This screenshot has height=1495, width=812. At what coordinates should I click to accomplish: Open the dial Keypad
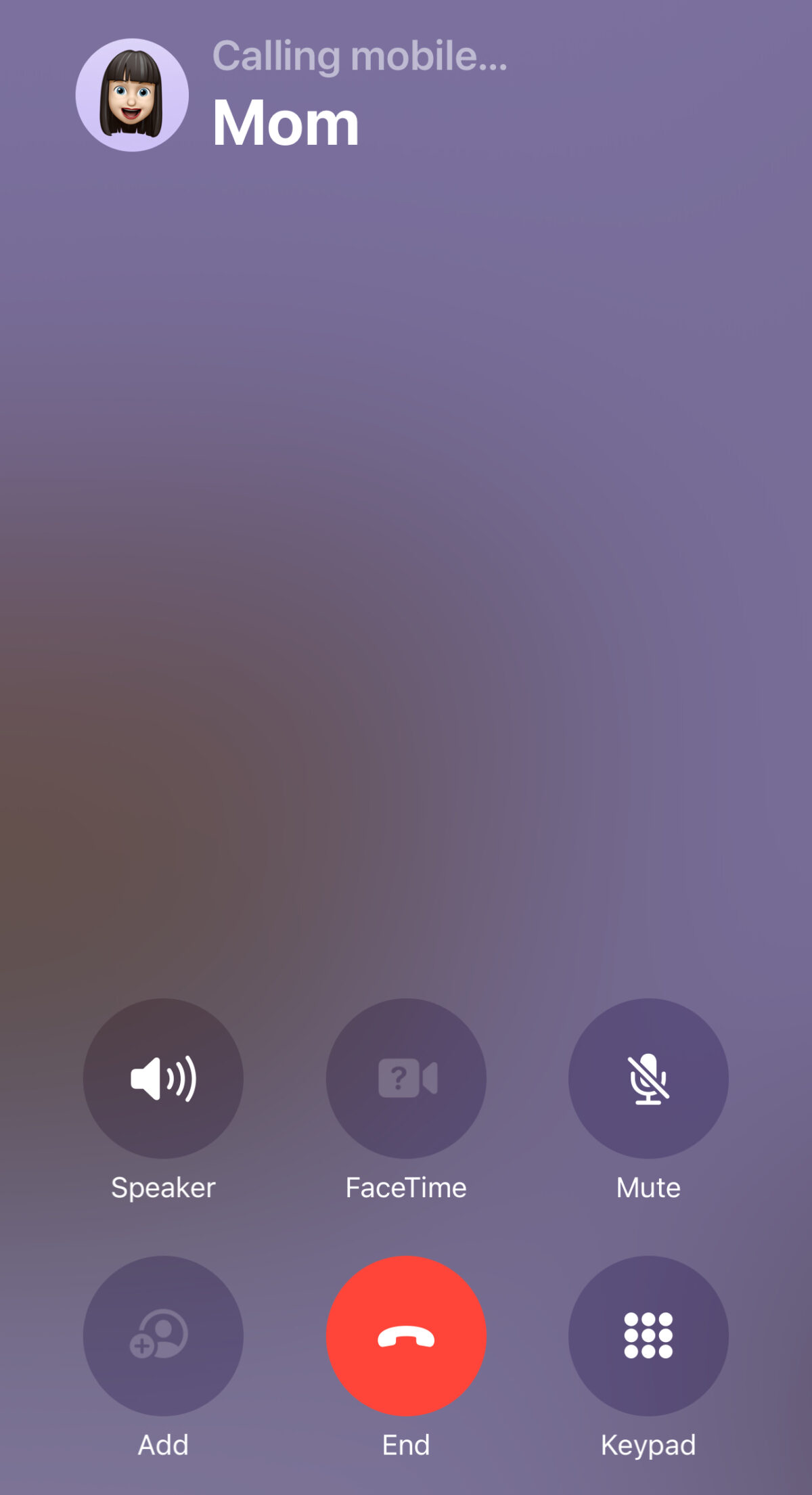click(x=648, y=1335)
